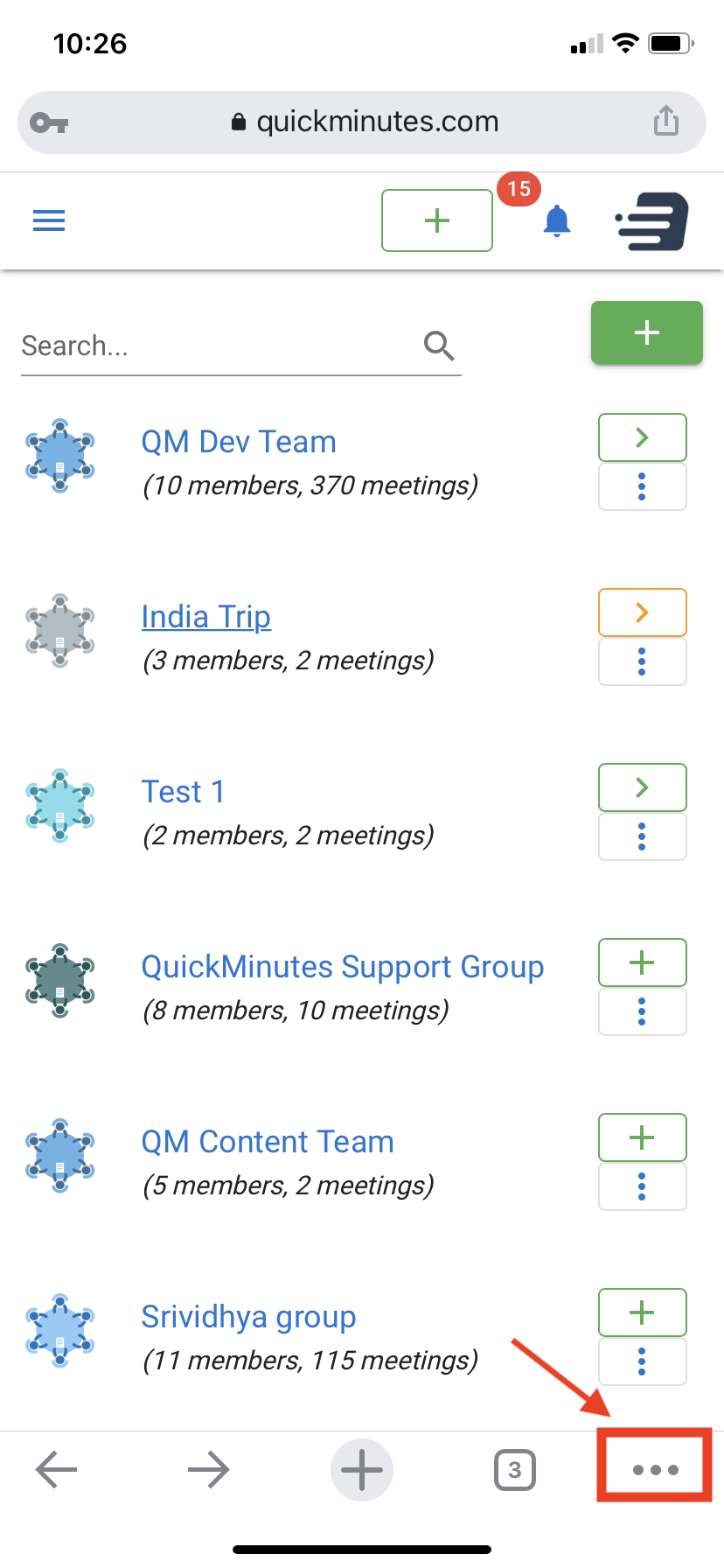This screenshot has height=1568, width=724.
Task: Open Test 1 group
Action: coord(183,792)
